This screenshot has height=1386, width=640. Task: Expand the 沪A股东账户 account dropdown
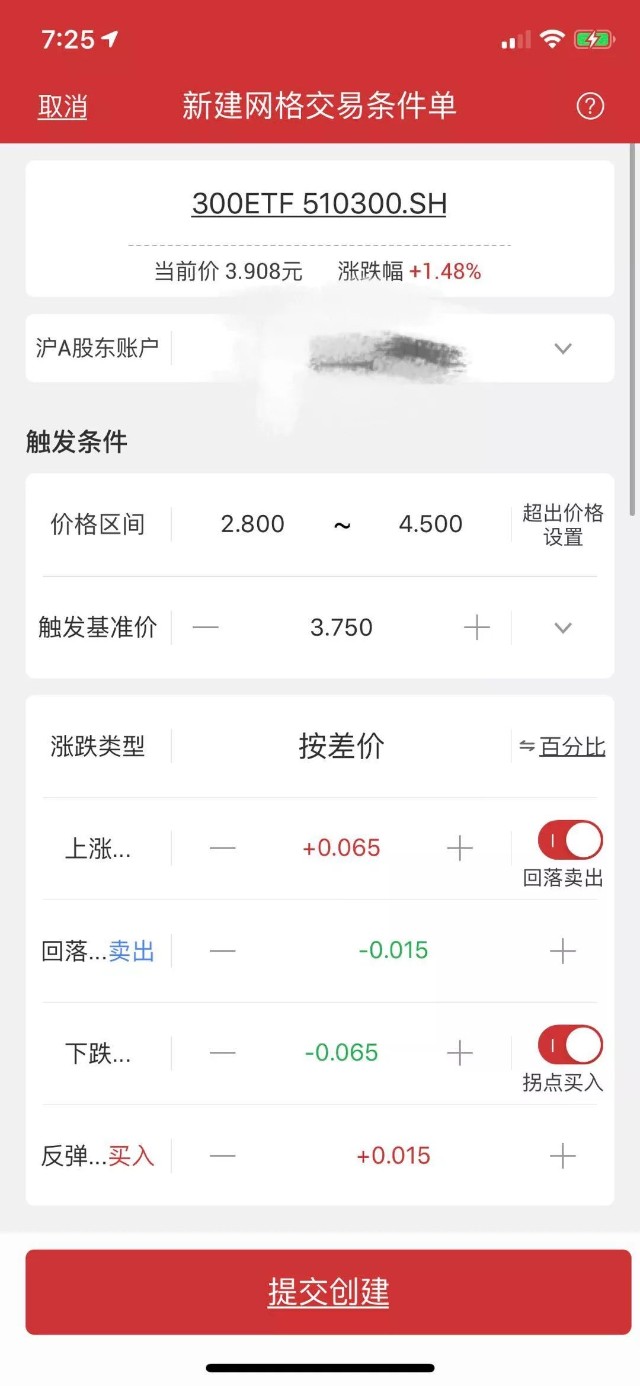tap(563, 348)
